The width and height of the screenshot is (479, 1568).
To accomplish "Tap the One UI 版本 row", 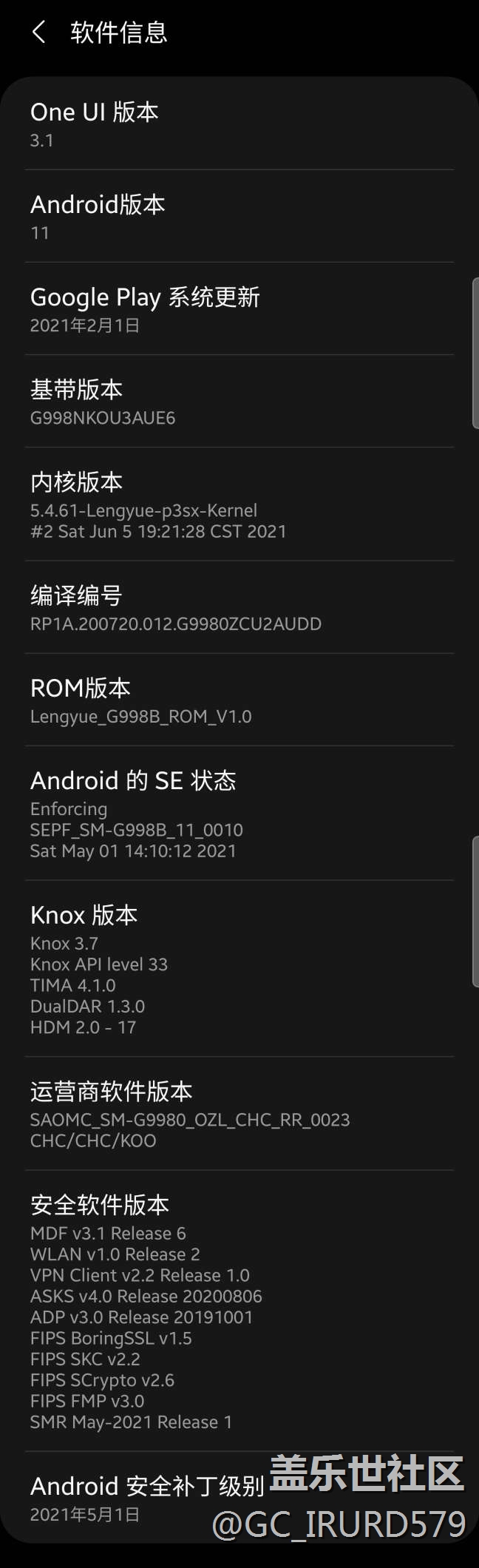I will click(x=239, y=124).
